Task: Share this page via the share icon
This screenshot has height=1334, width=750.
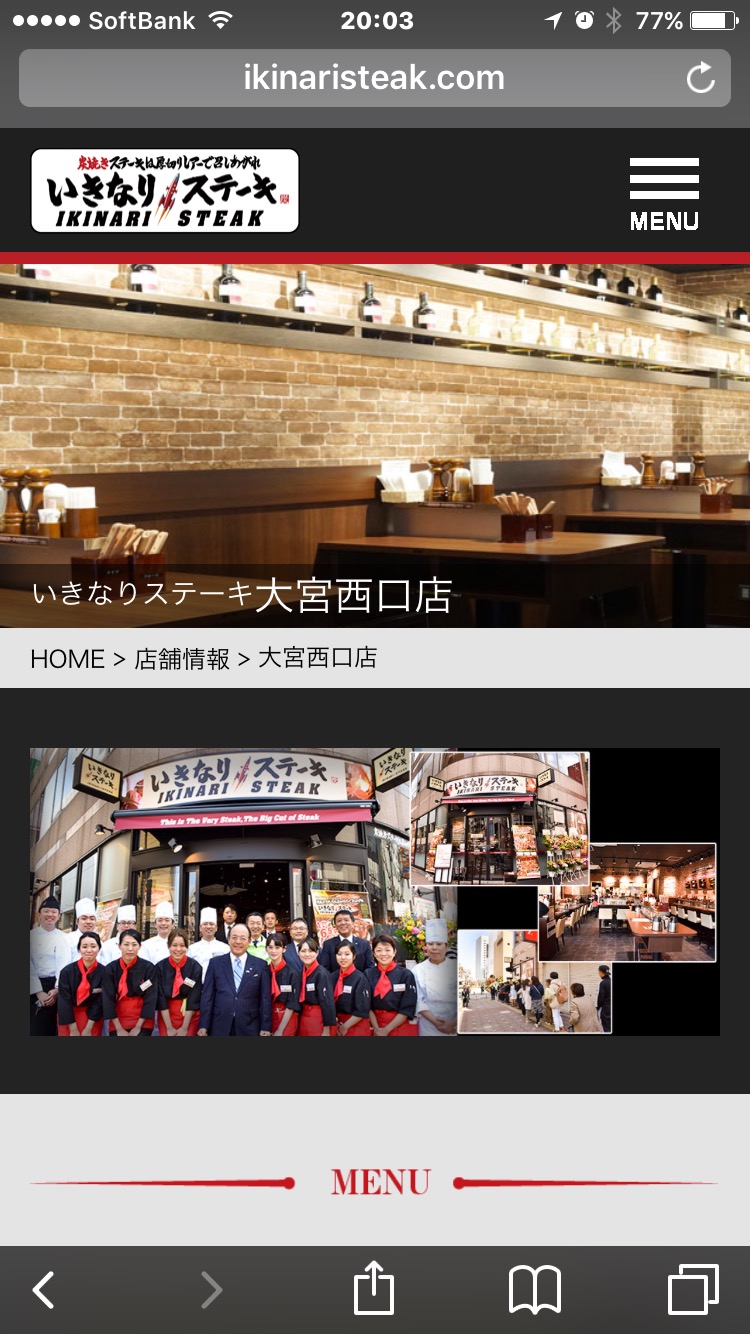Action: click(374, 1288)
